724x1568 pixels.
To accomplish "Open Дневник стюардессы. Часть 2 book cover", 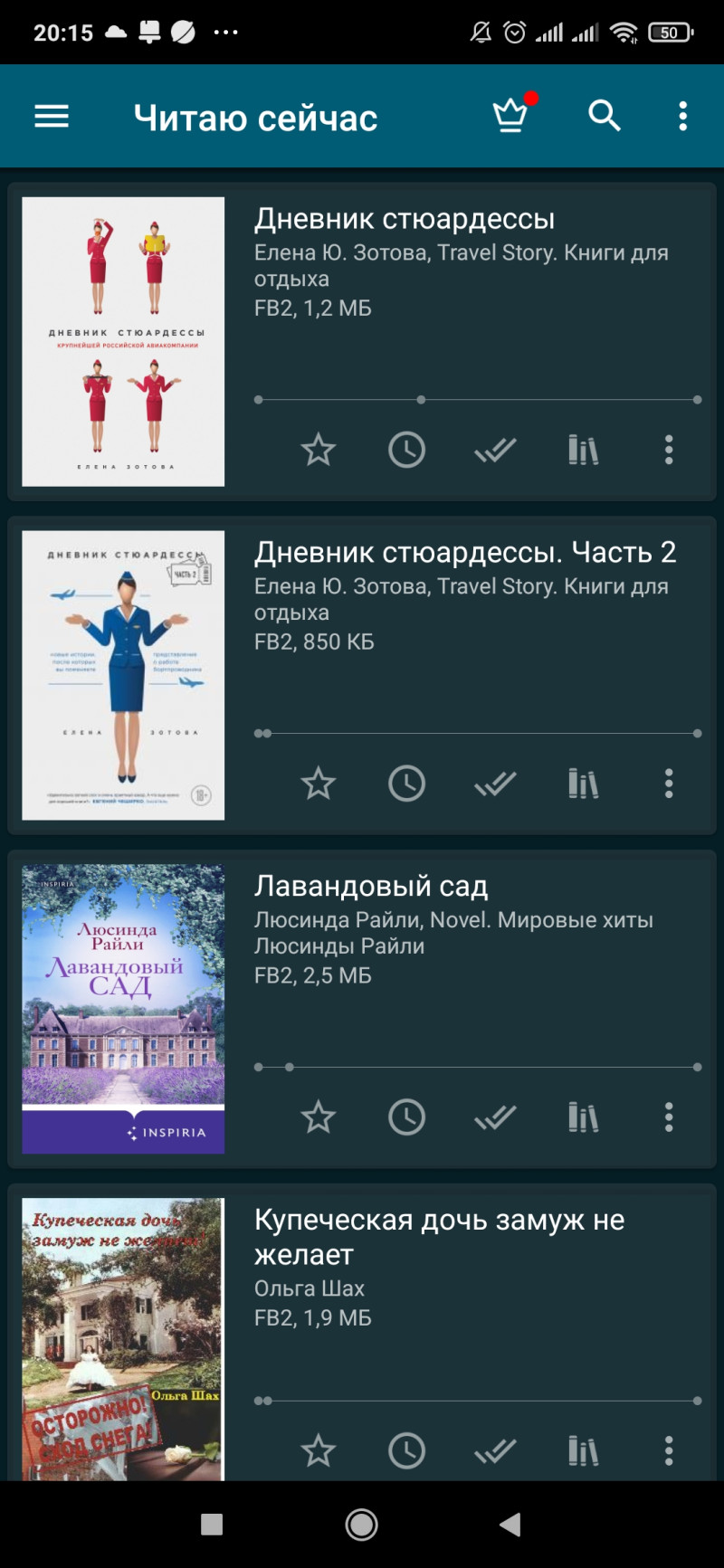I will (123, 675).
